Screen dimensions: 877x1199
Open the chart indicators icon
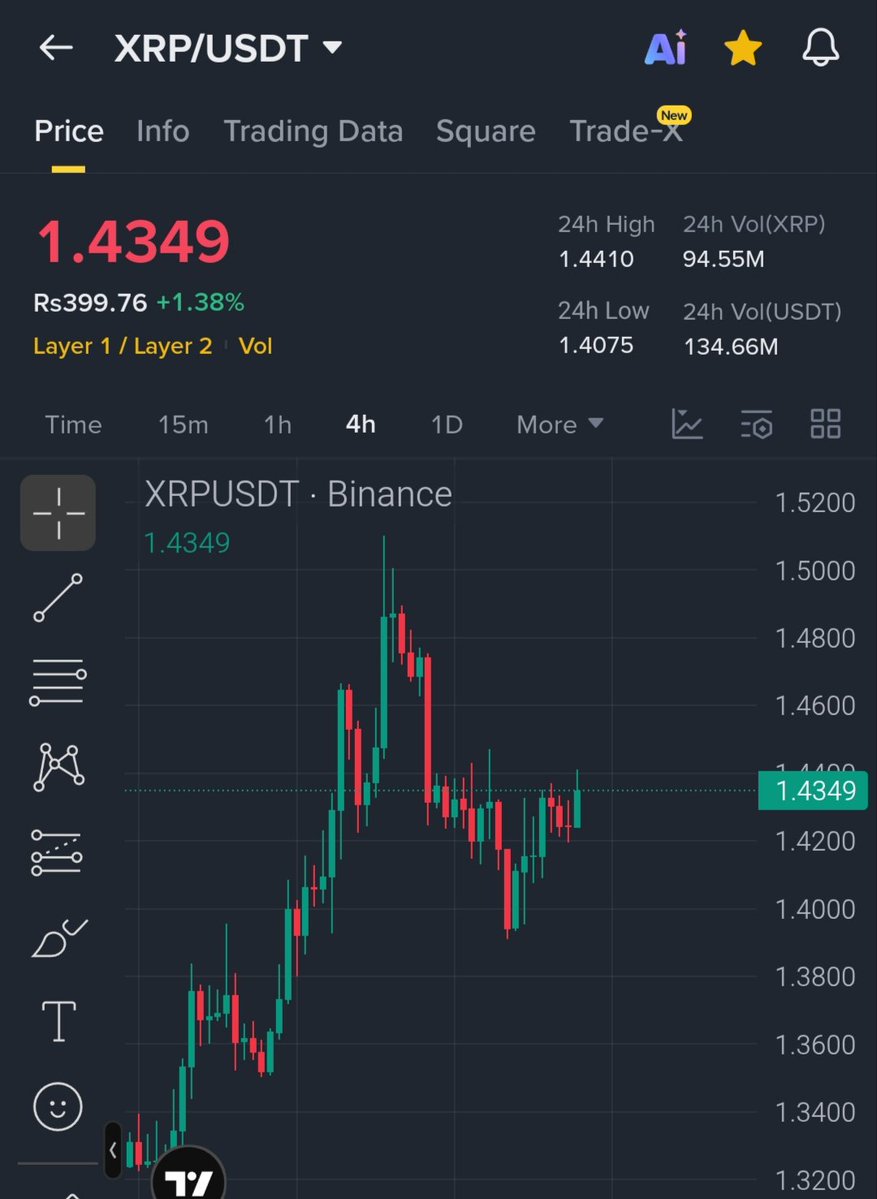pos(687,424)
